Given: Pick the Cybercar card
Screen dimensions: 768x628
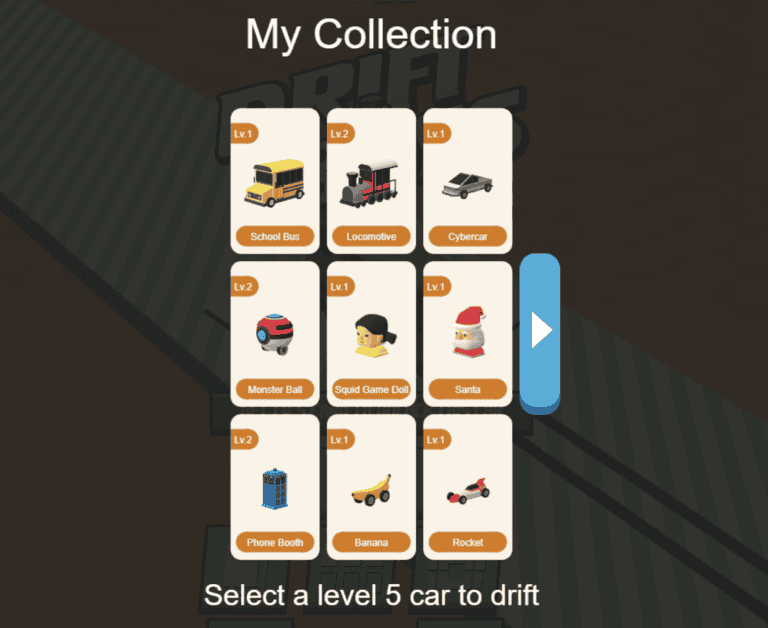Looking at the screenshot, I should point(468,181).
